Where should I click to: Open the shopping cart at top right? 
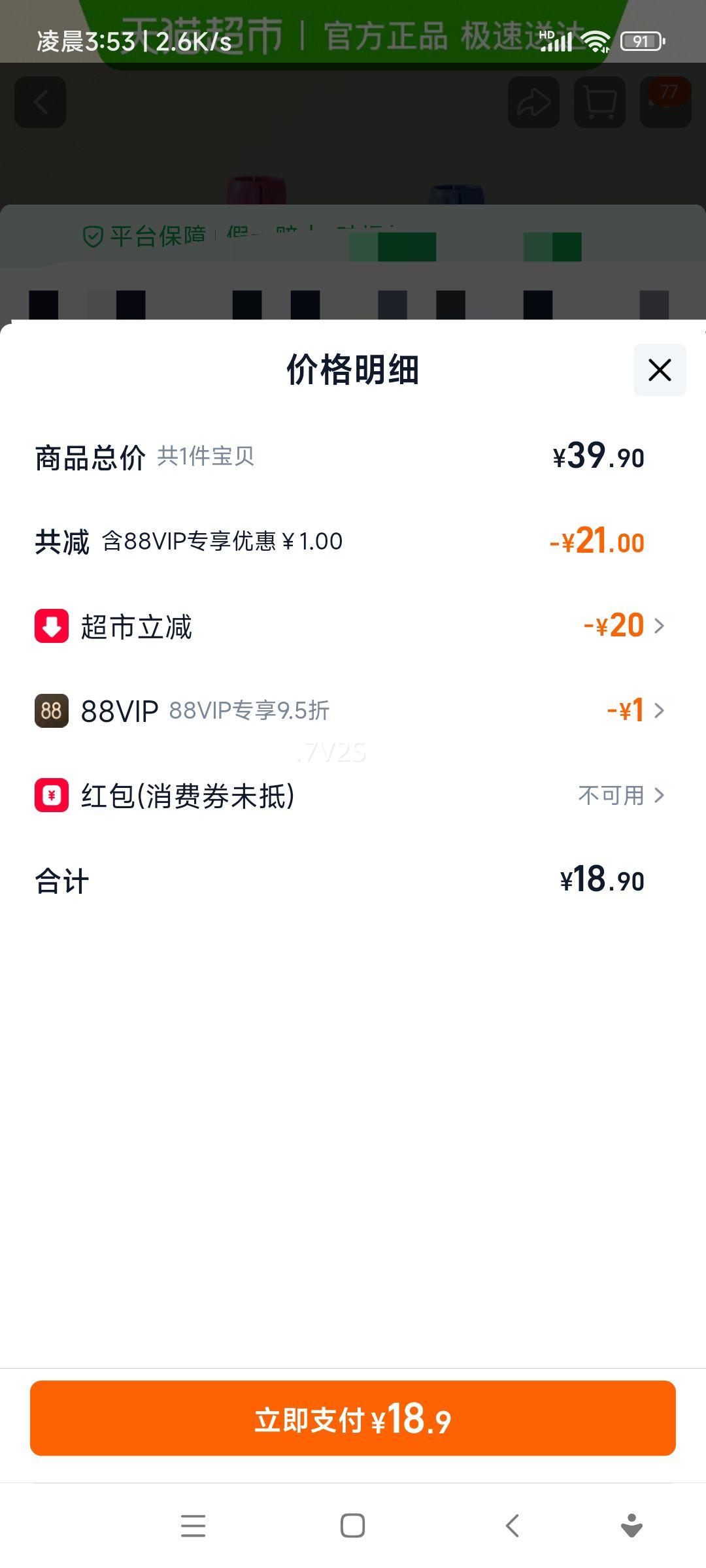tap(599, 103)
